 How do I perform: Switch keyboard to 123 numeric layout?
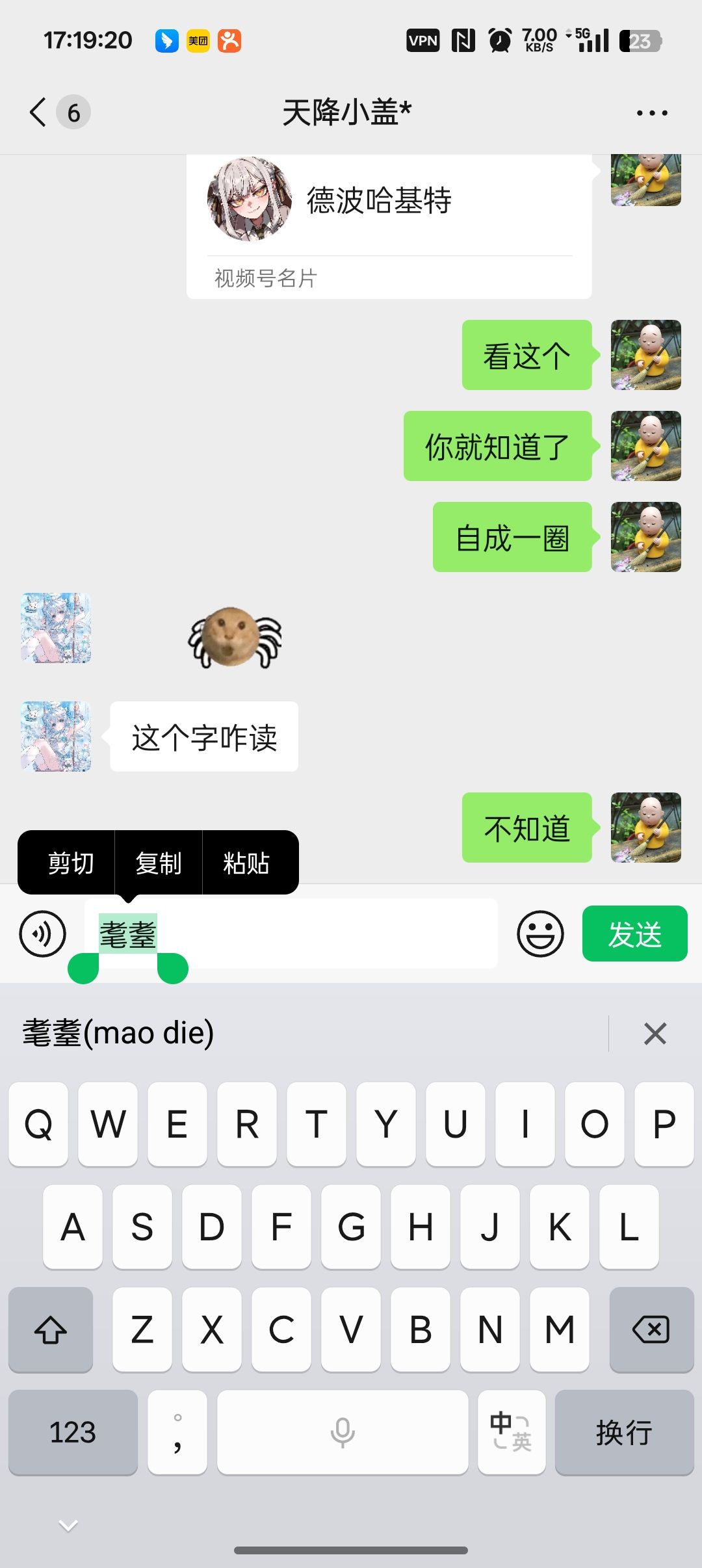[73, 1432]
